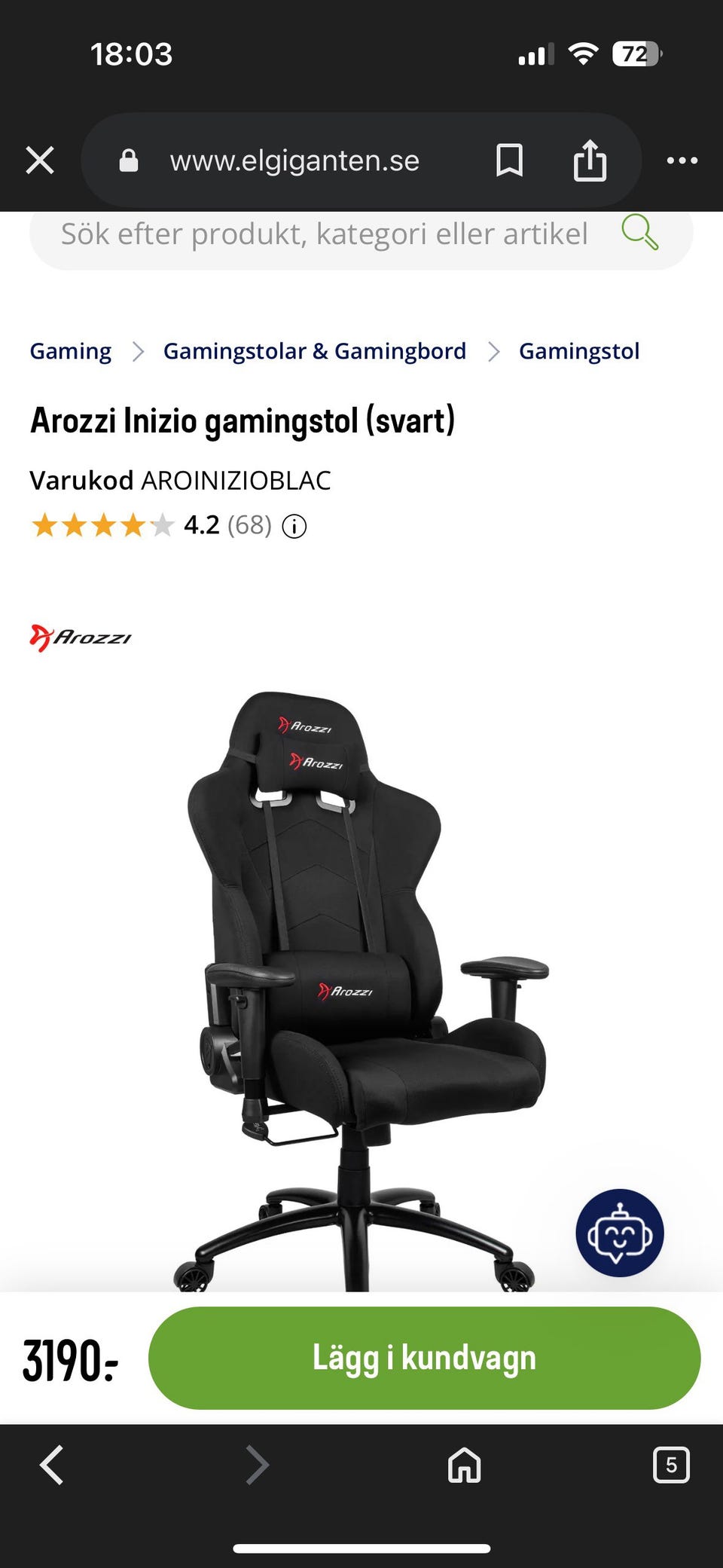
Task: Close the in-app browser
Action: coord(40,160)
